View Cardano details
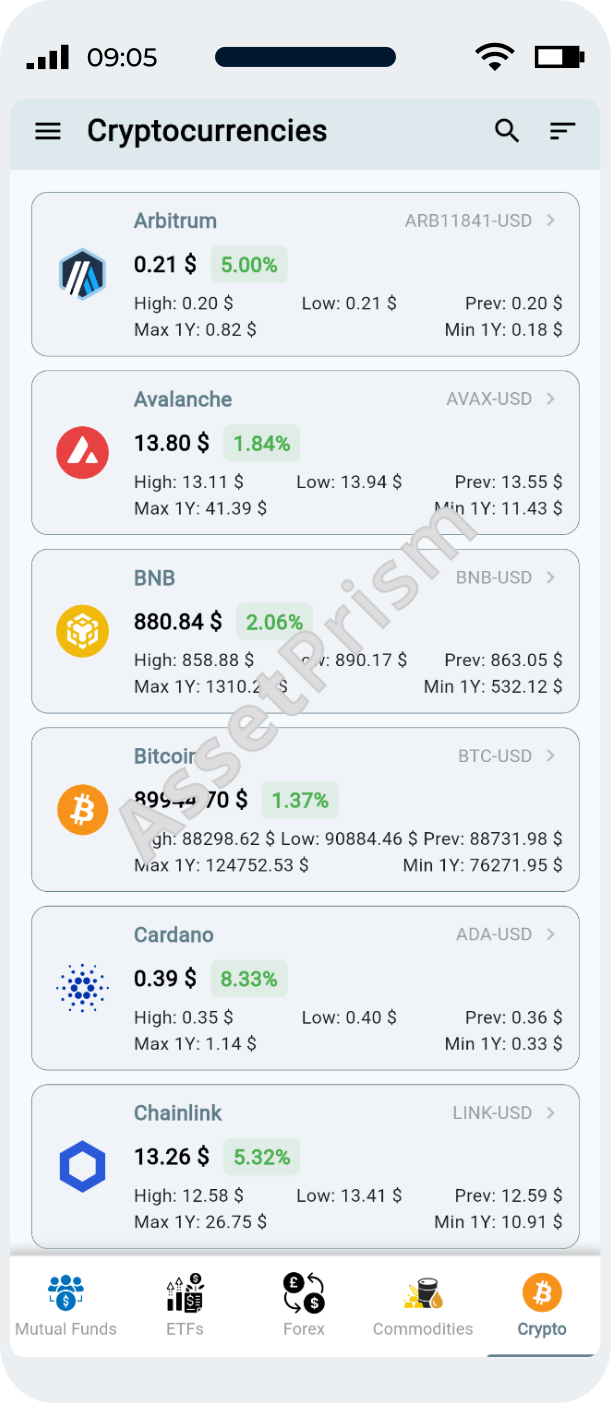Image resolution: width=611 pixels, height=1403 pixels. [305, 988]
